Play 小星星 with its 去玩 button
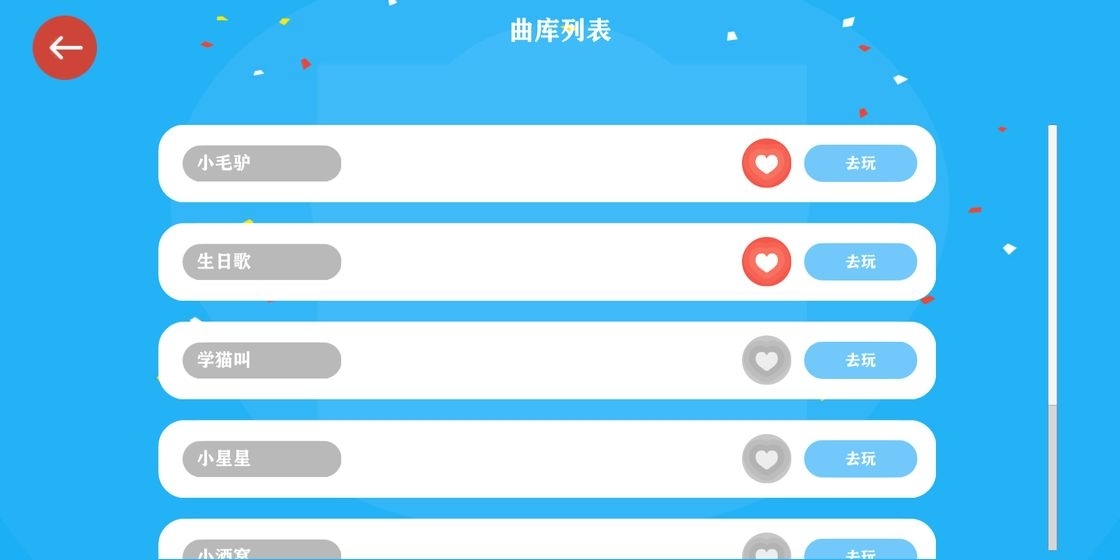 (860, 459)
